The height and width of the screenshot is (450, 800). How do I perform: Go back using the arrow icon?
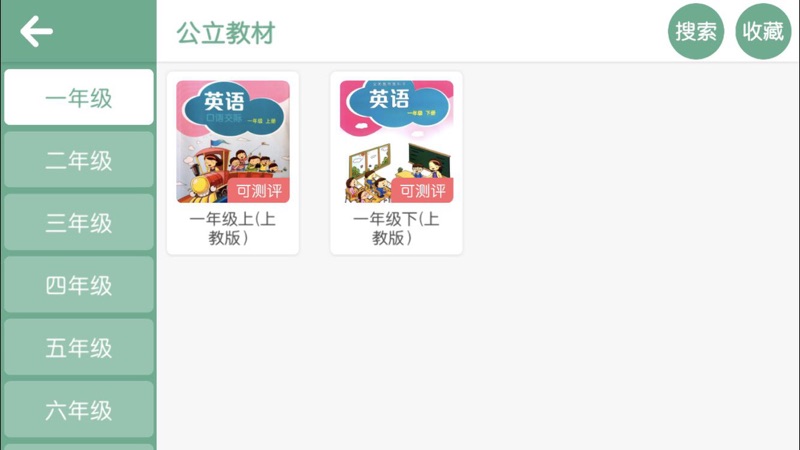[x=37, y=31]
